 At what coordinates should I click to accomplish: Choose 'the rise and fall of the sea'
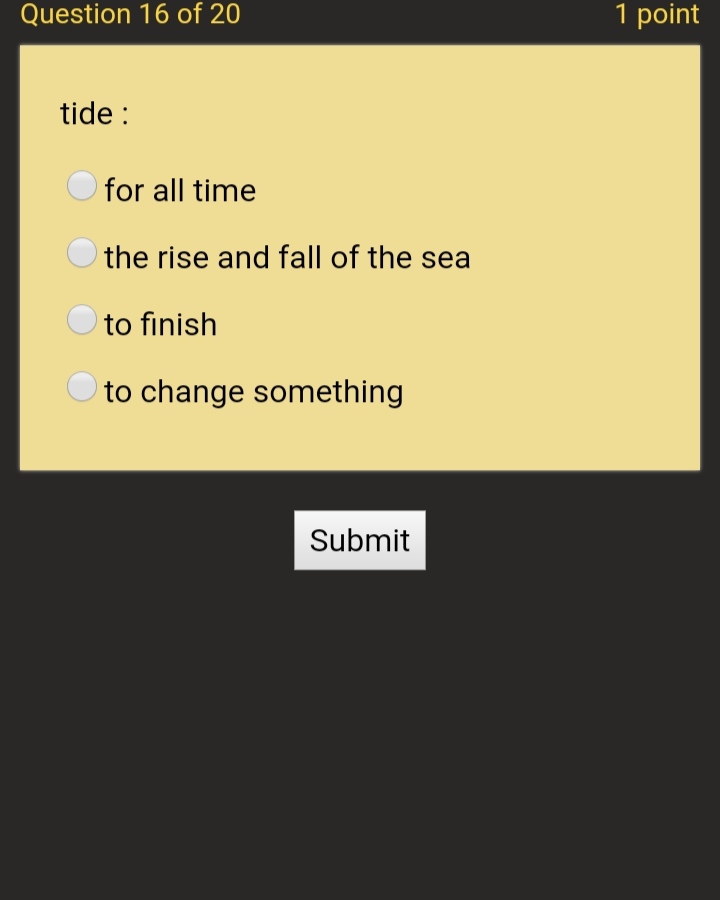[x=82, y=253]
